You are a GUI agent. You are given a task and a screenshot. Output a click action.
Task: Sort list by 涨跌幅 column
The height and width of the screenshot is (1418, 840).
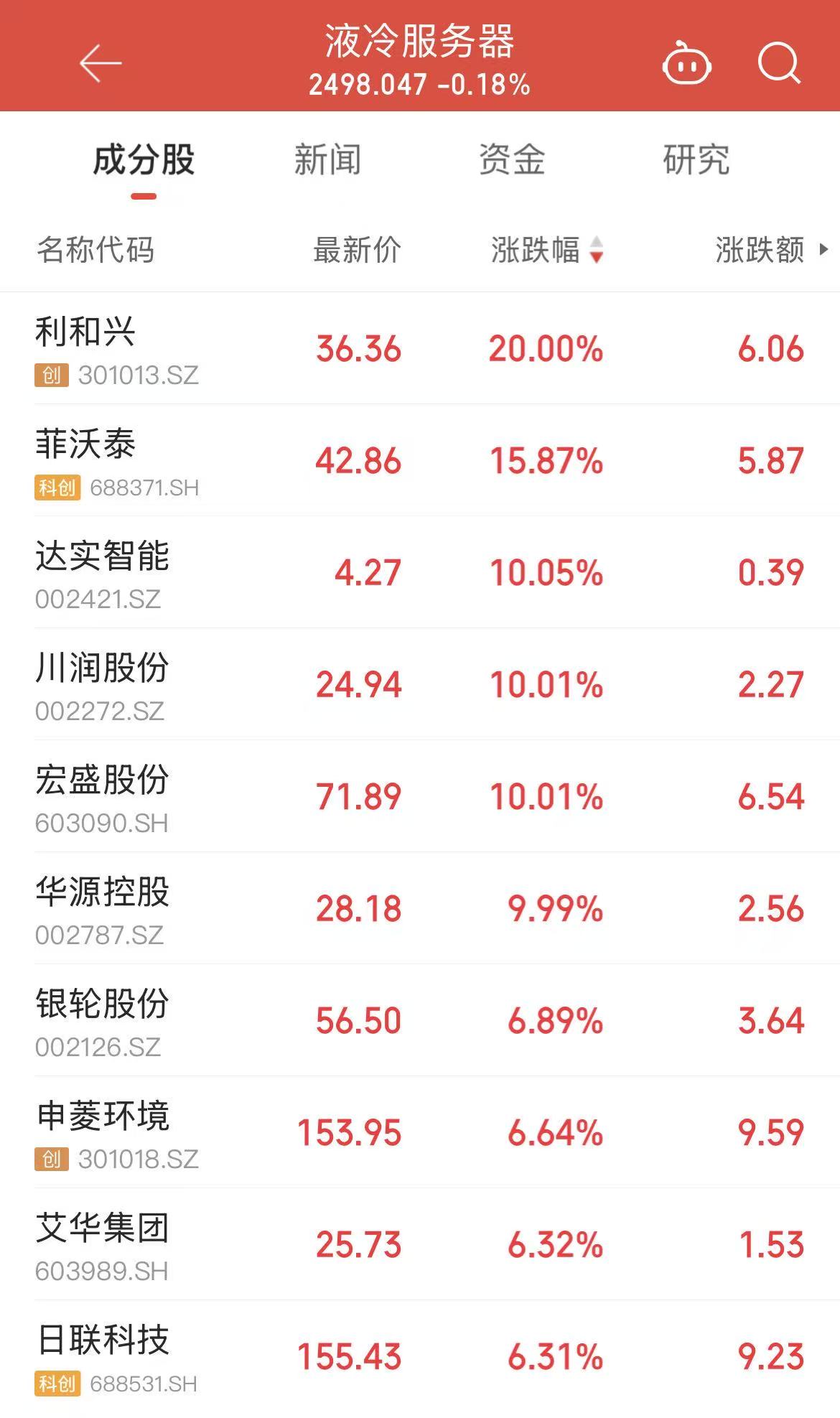coord(547,250)
